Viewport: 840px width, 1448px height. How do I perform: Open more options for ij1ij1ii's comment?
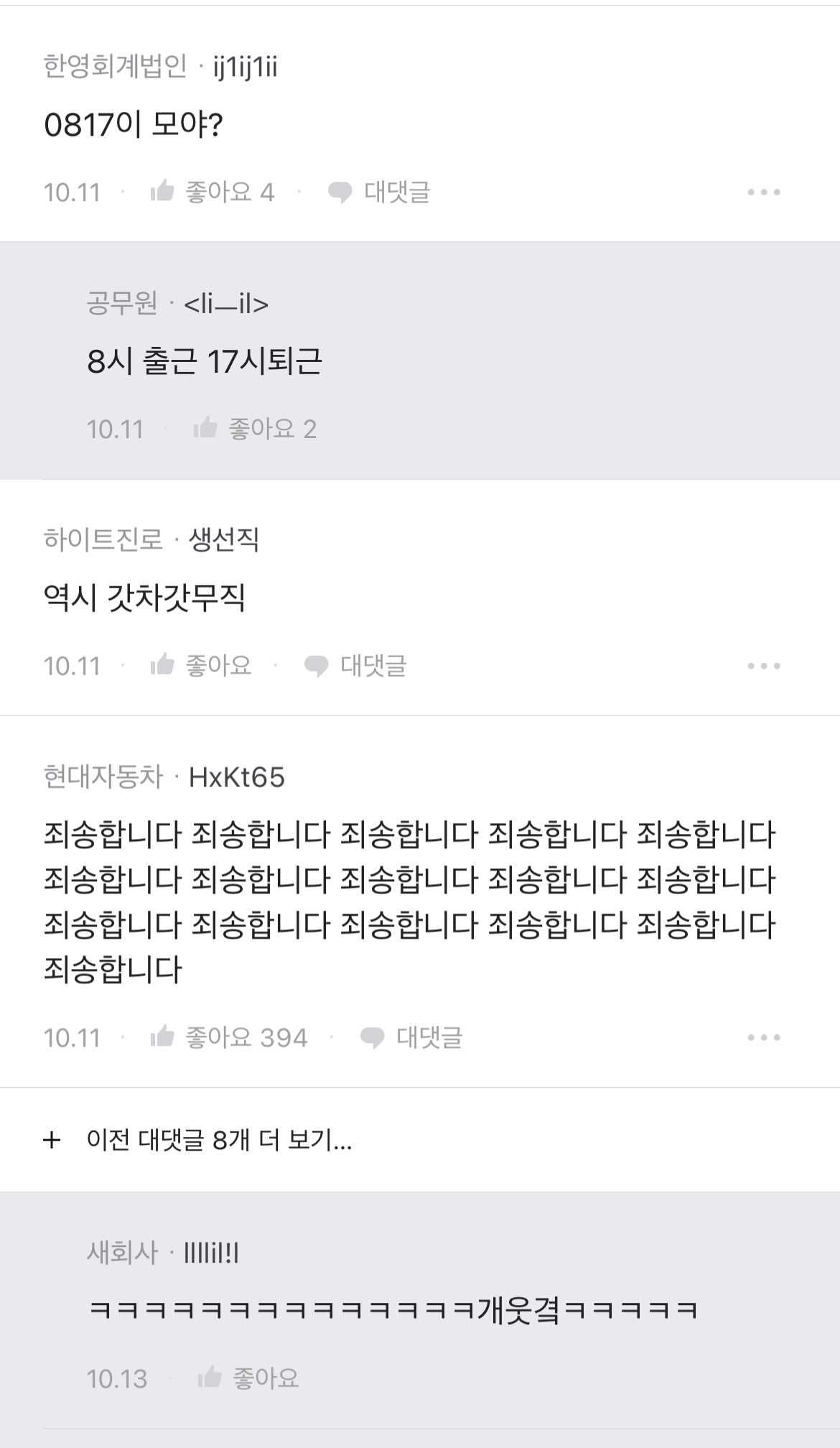point(764,192)
